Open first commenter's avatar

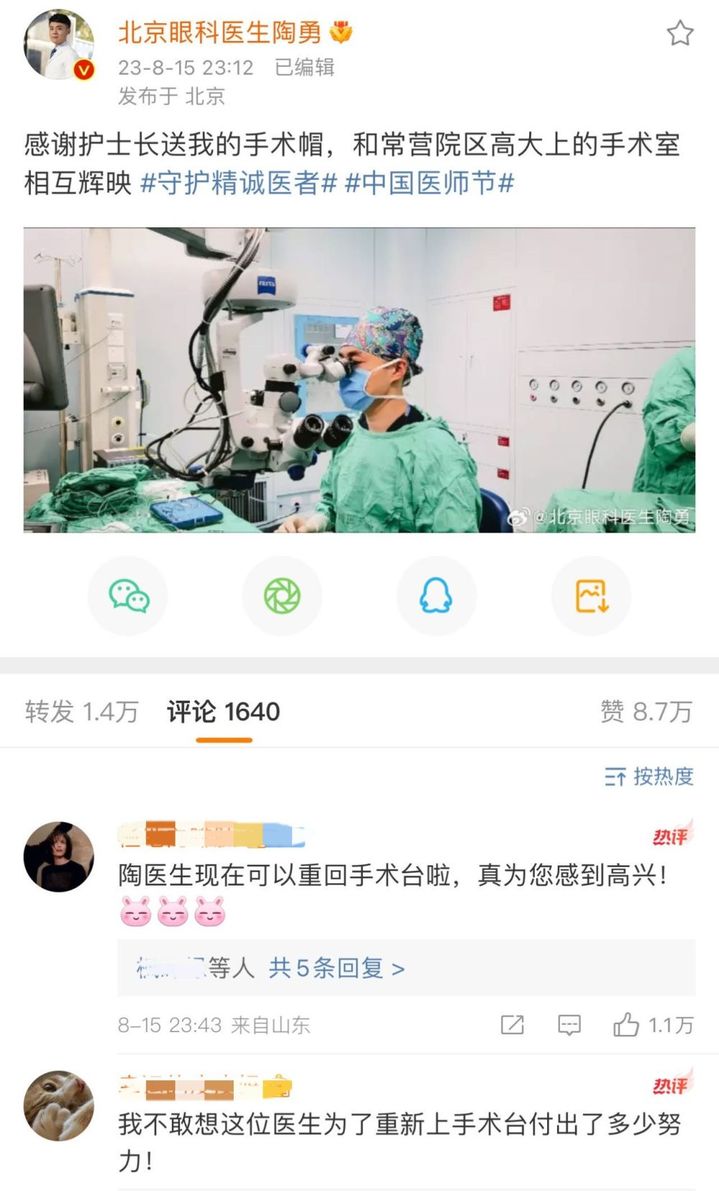(x=58, y=856)
